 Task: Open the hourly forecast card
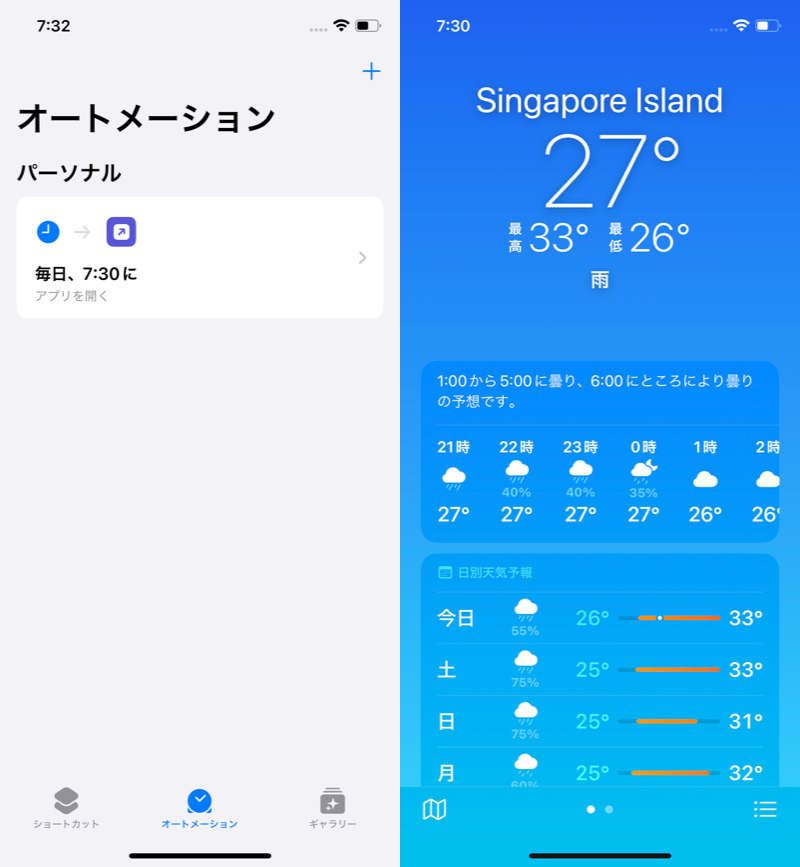(x=599, y=452)
